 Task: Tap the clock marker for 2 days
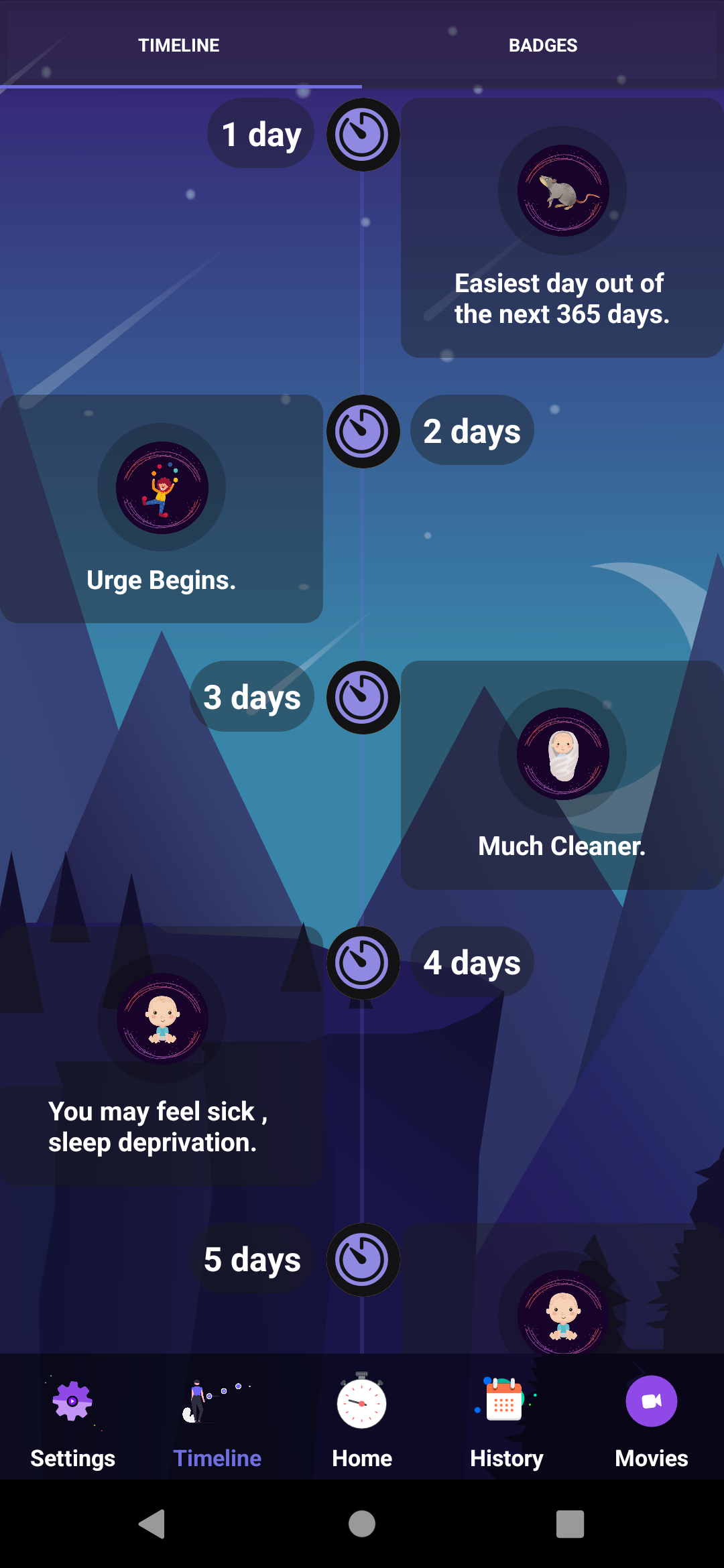pyautogui.click(x=363, y=431)
